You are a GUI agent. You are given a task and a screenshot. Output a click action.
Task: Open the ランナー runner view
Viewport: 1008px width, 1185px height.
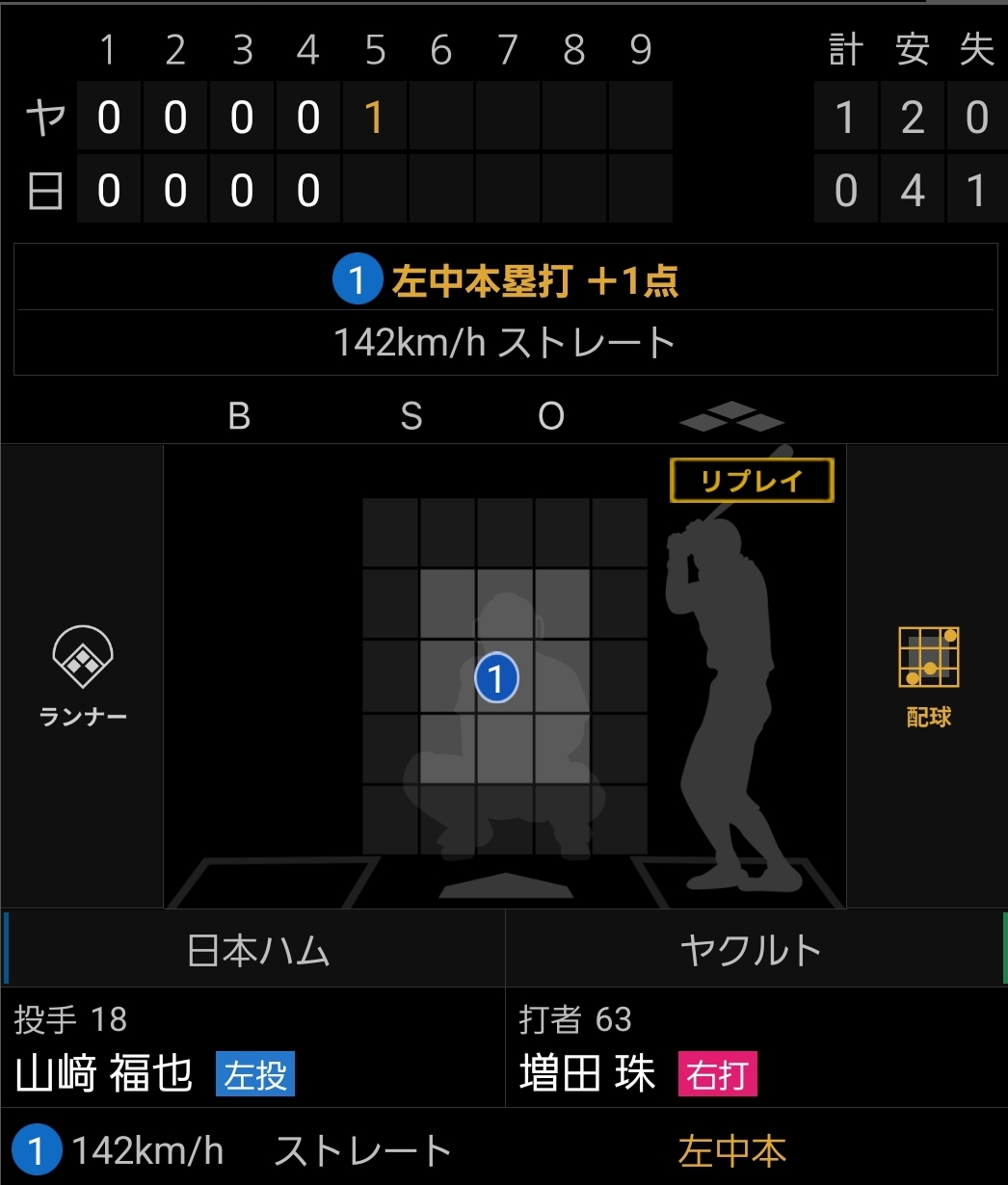(x=83, y=674)
